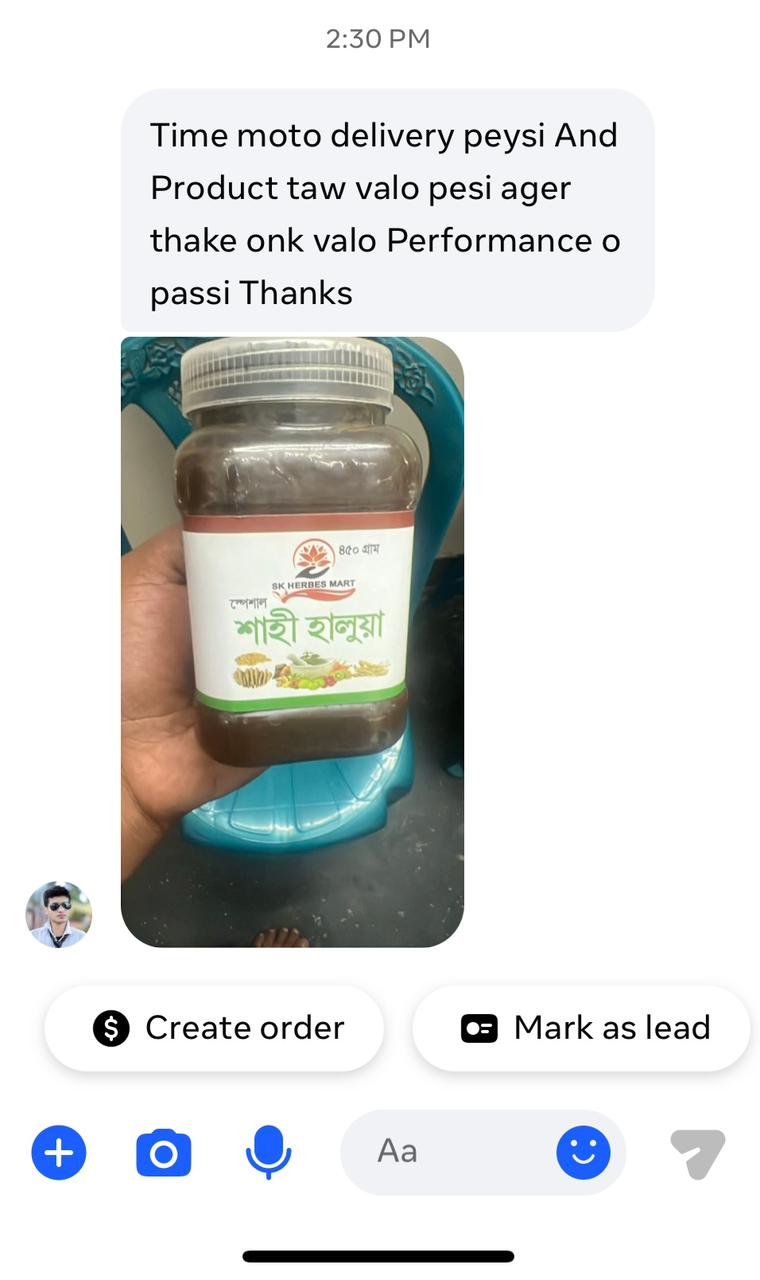Focus the Aa message input field
760x1280 pixels.
coord(440,1152)
